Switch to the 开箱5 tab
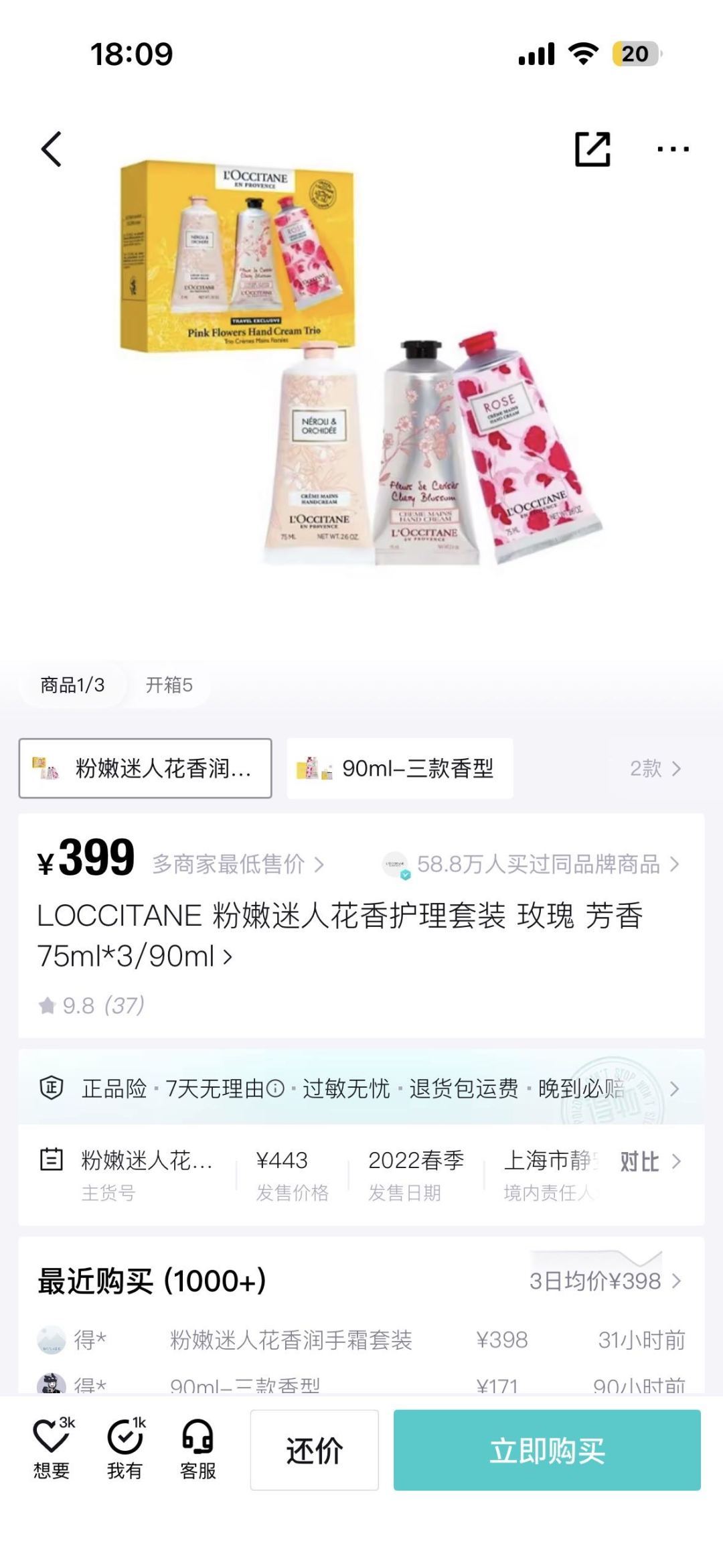Screen dimensions: 723x1568 tap(169, 685)
